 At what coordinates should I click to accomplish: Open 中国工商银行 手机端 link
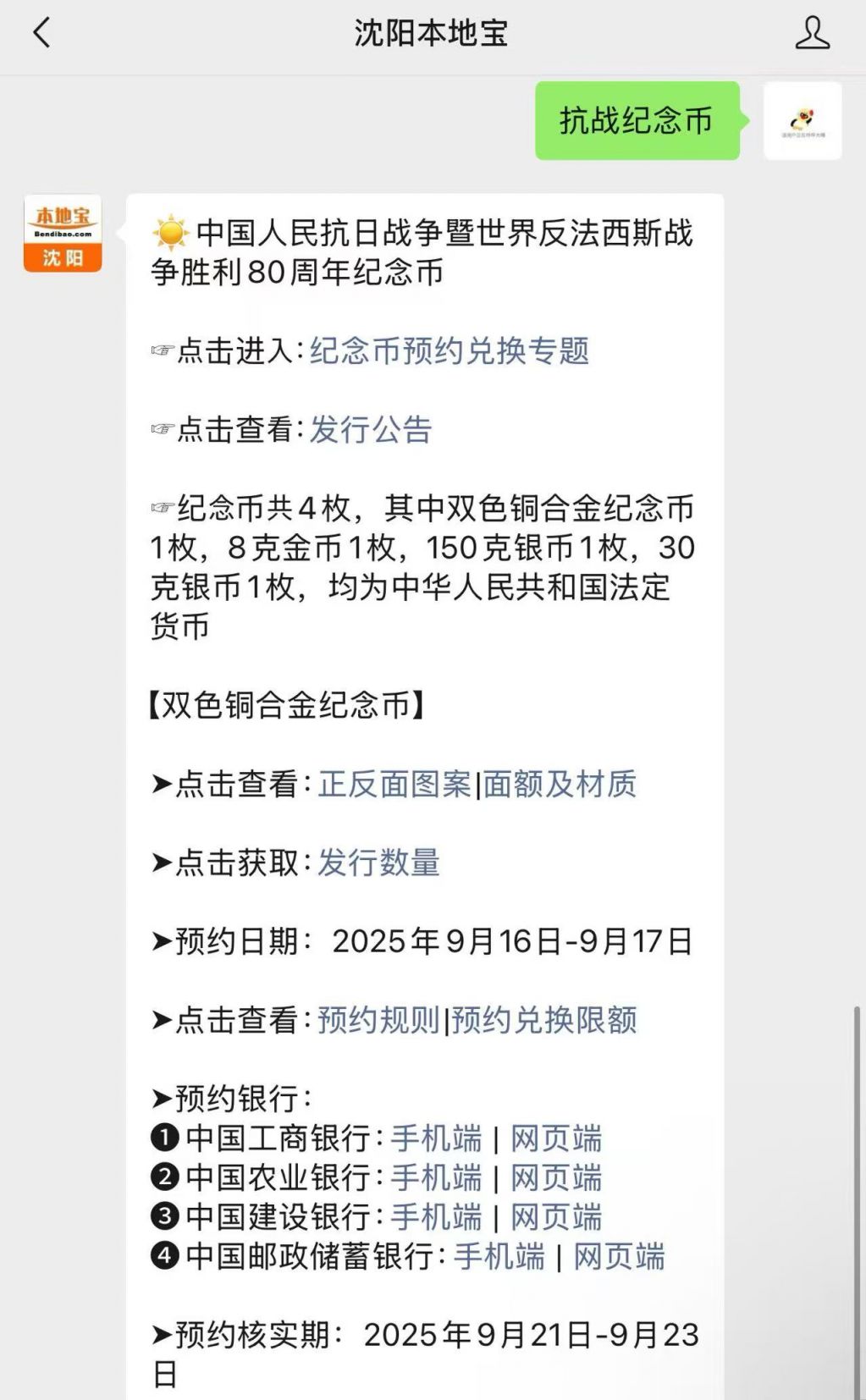[436, 1138]
